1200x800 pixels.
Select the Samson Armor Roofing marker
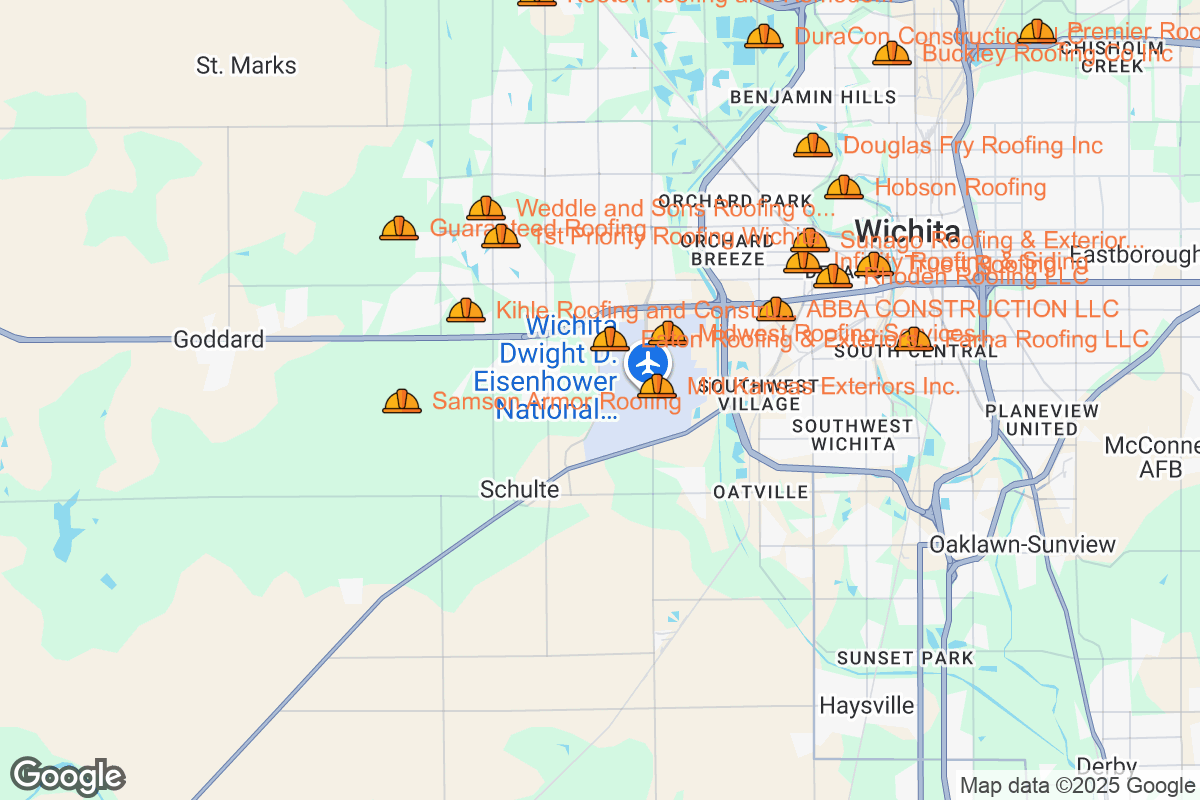[x=402, y=401]
